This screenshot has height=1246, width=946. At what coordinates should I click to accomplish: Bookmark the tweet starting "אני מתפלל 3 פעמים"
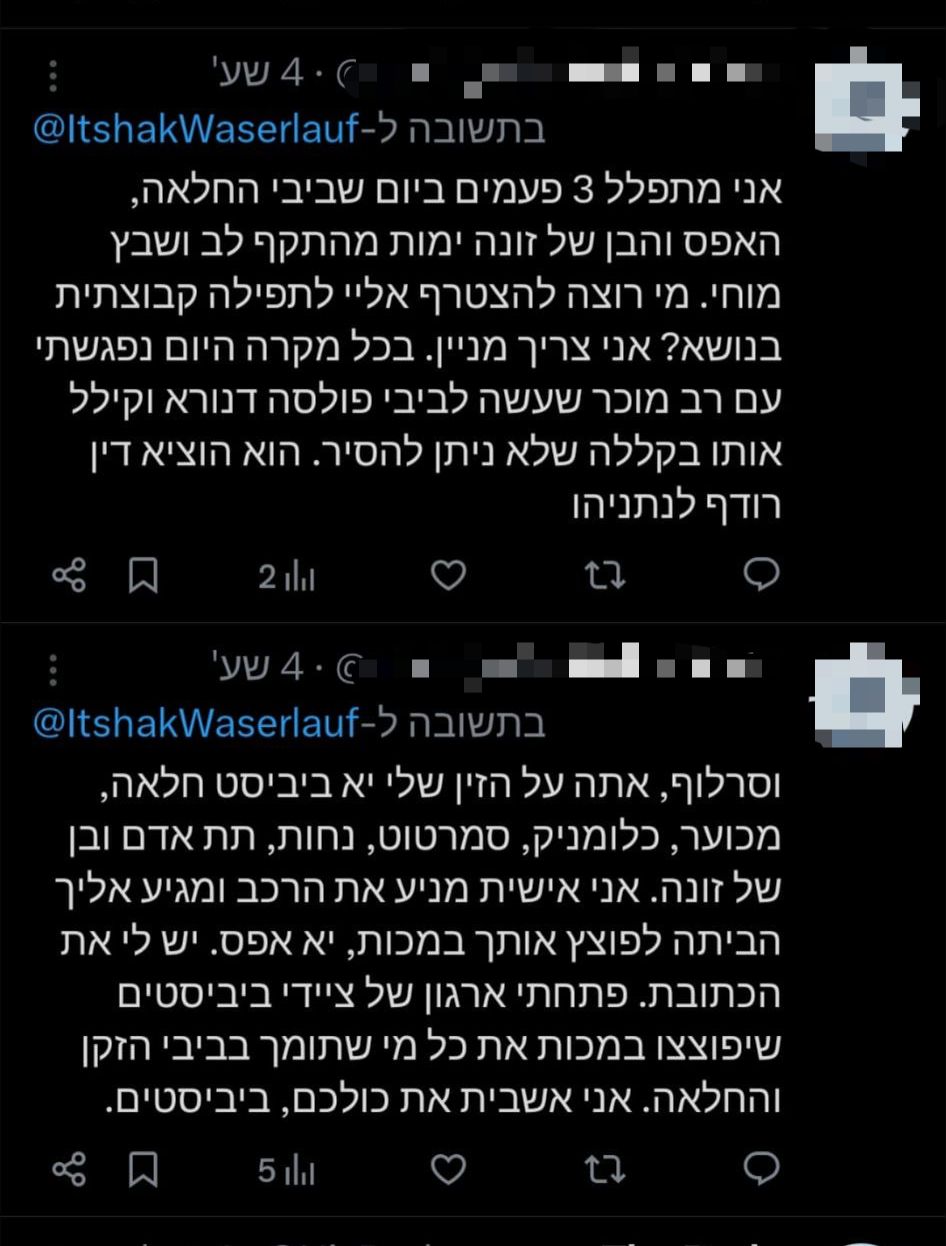coord(144,574)
